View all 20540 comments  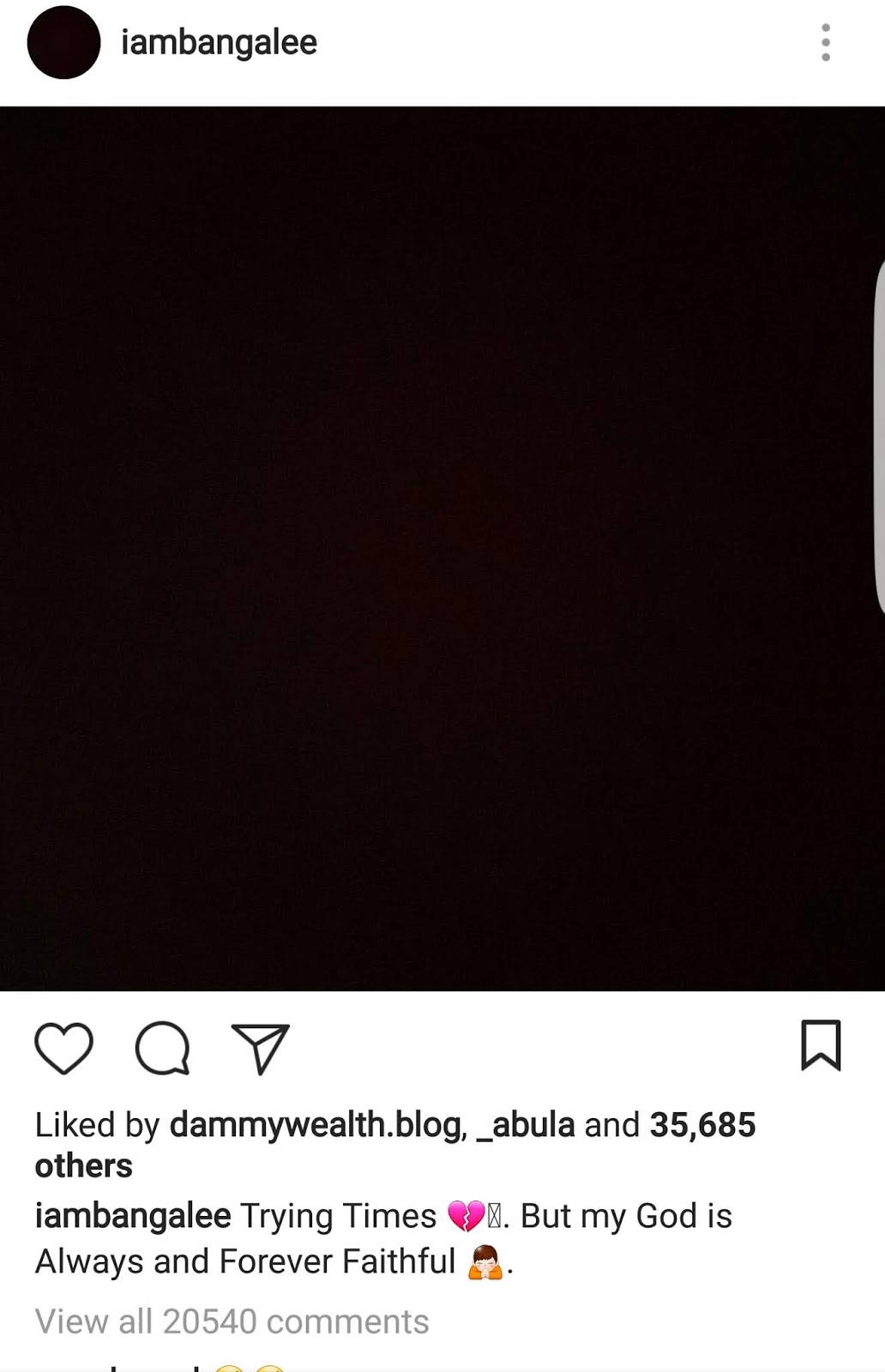point(232,1321)
